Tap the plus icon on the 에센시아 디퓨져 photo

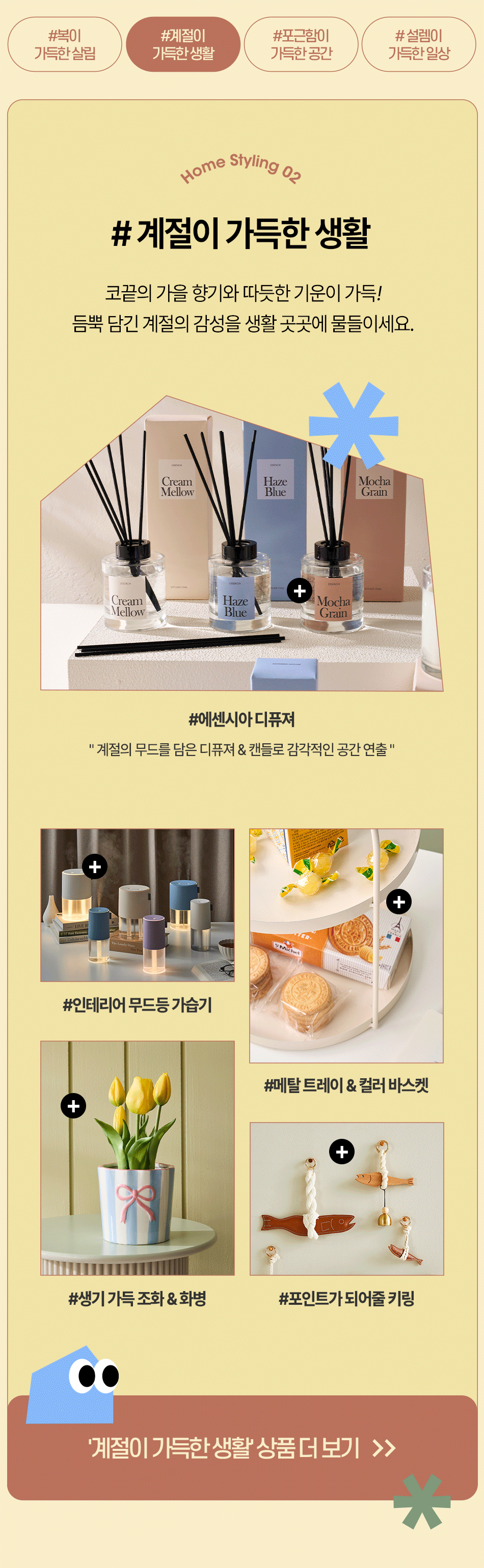click(x=300, y=591)
